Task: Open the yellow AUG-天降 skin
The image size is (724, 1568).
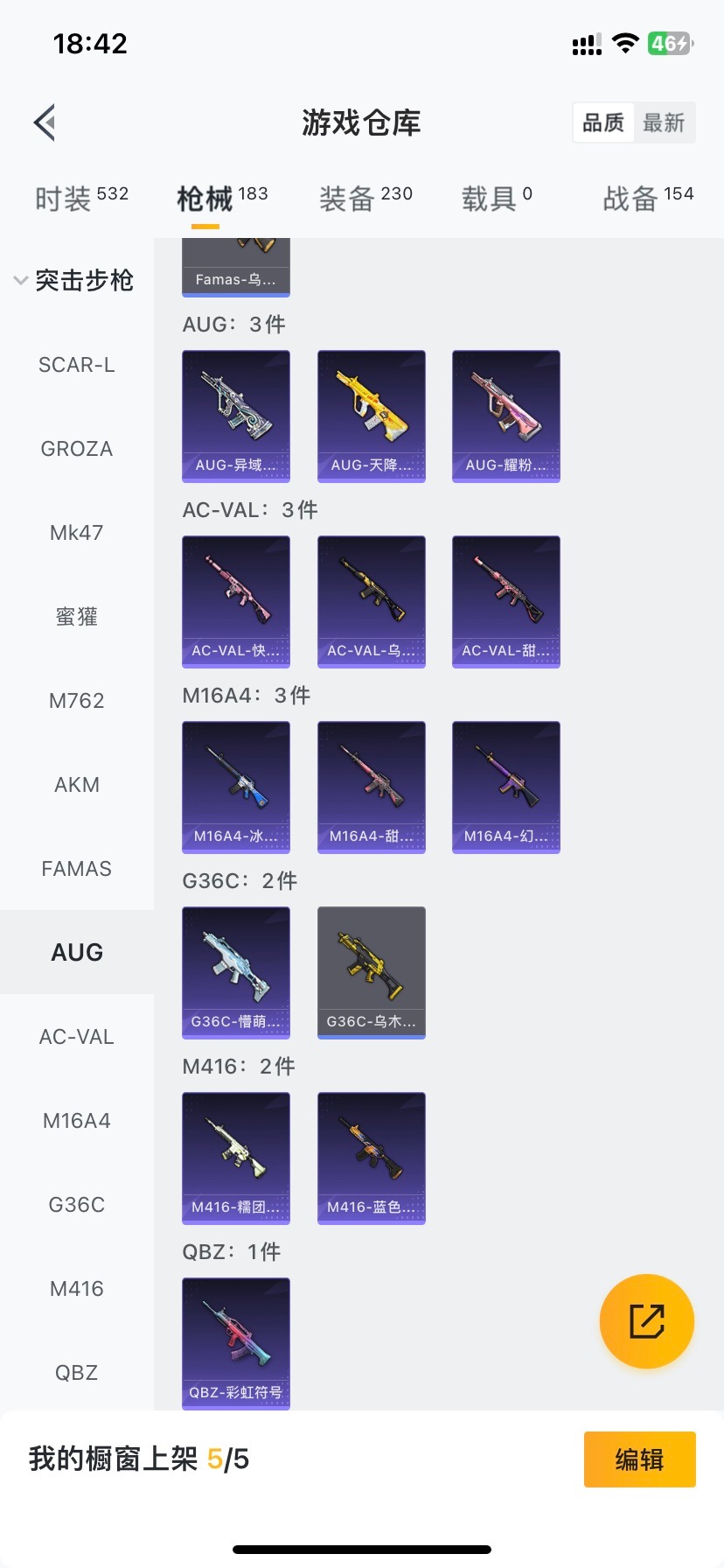Action: 371,416
